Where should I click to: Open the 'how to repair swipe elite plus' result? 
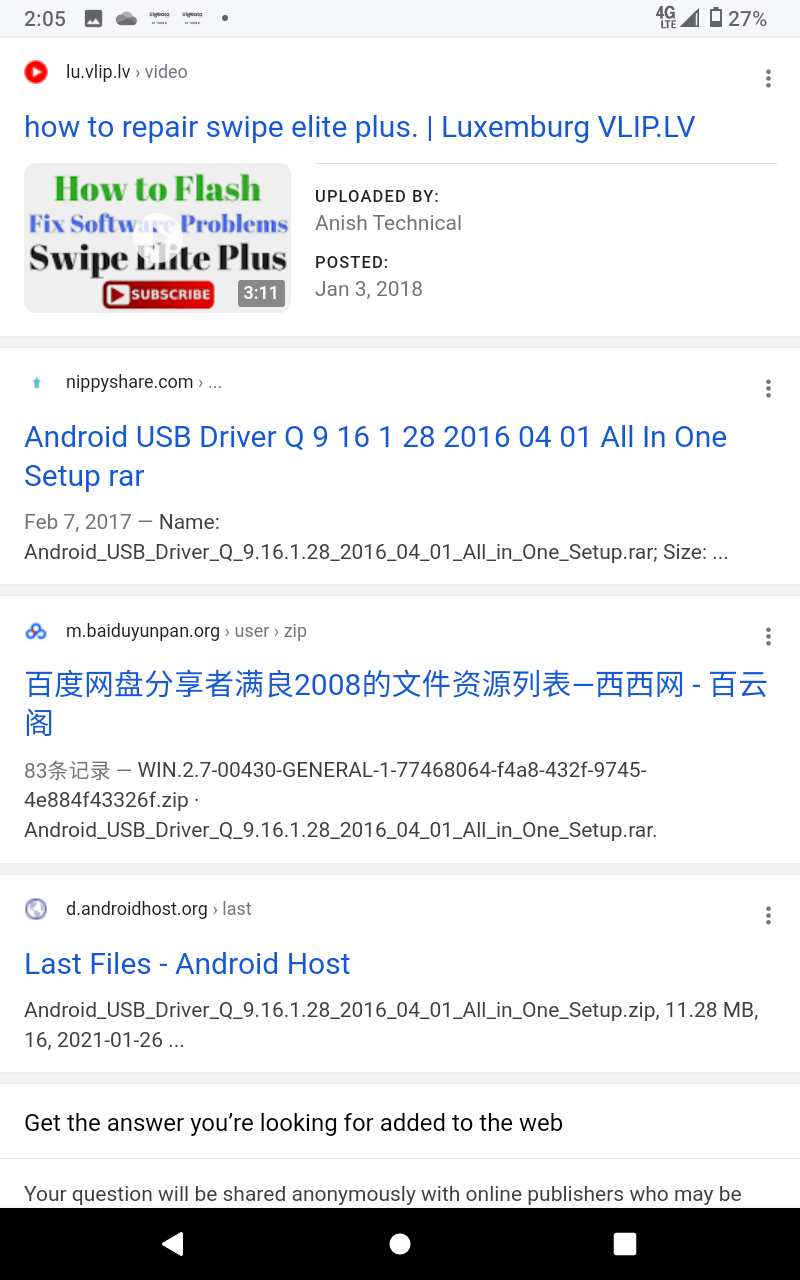tap(359, 127)
